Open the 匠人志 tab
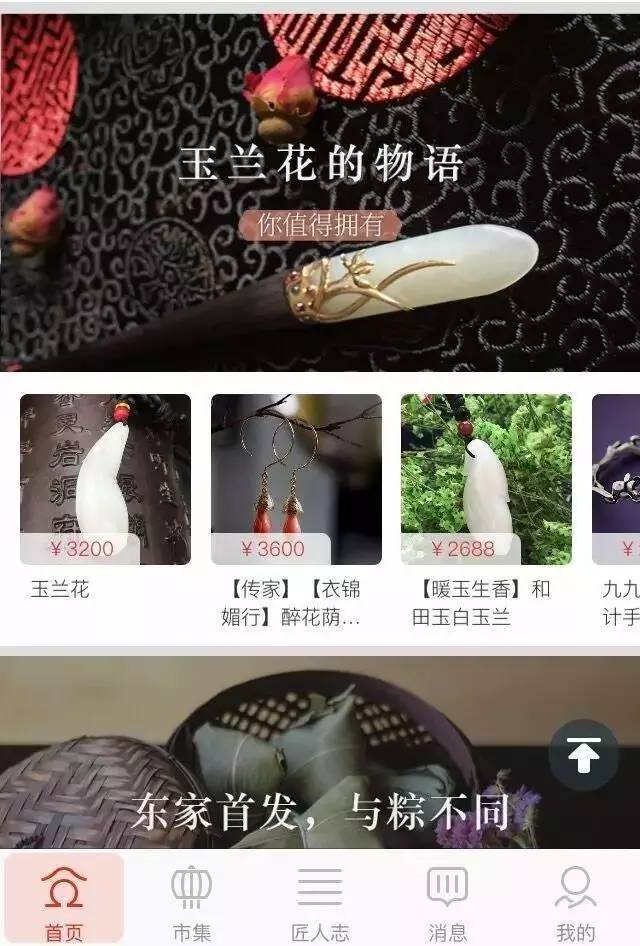The image size is (640, 946). pyautogui.click(x=320, y=900)
